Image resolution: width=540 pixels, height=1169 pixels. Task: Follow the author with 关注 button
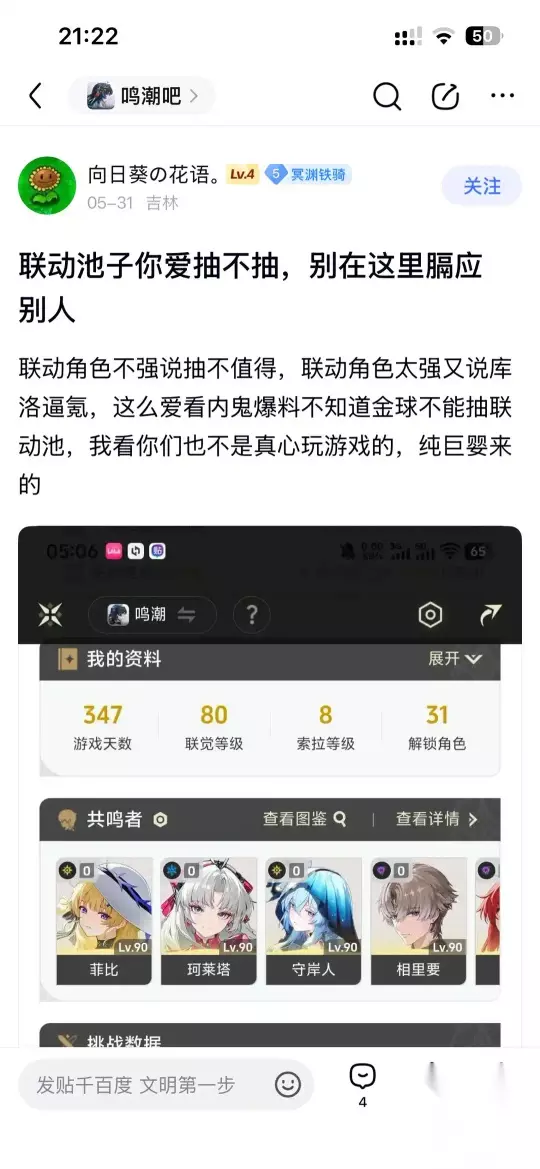tap(482, 186)
